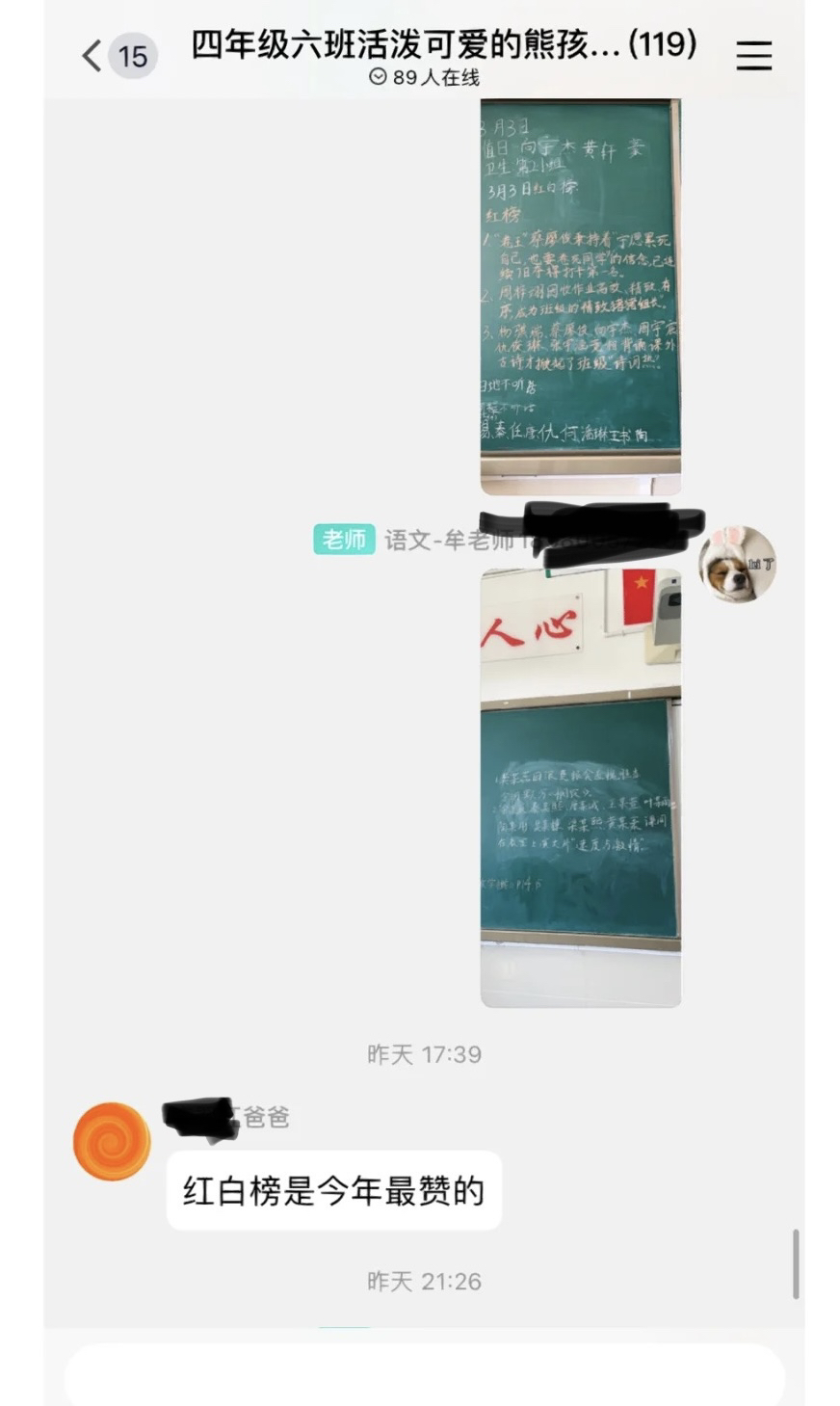The image size is (840, 1406).
Task: Open the group menu icon
Action: pyautogui.click(x=753, y=56)
